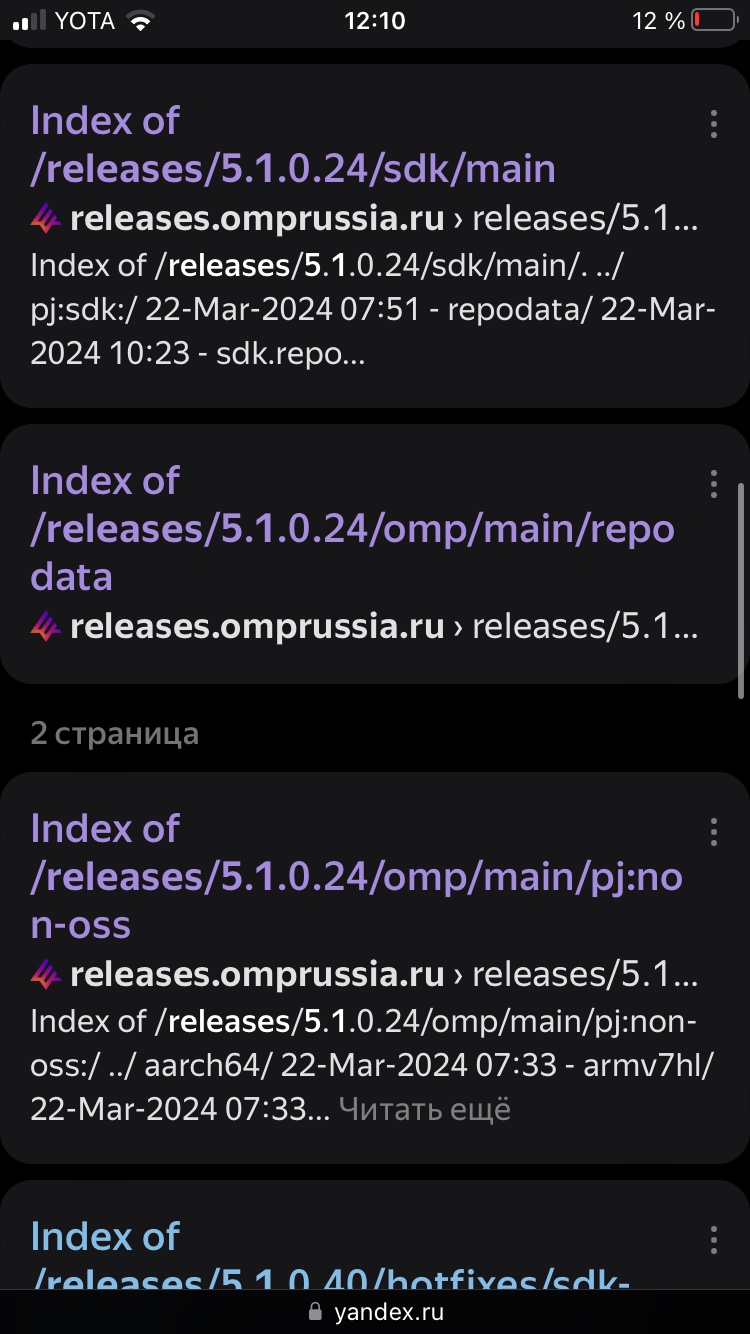Open options menu for pj:non-oss result
This screenshot has width=750, height=1334.
(713, 832)
